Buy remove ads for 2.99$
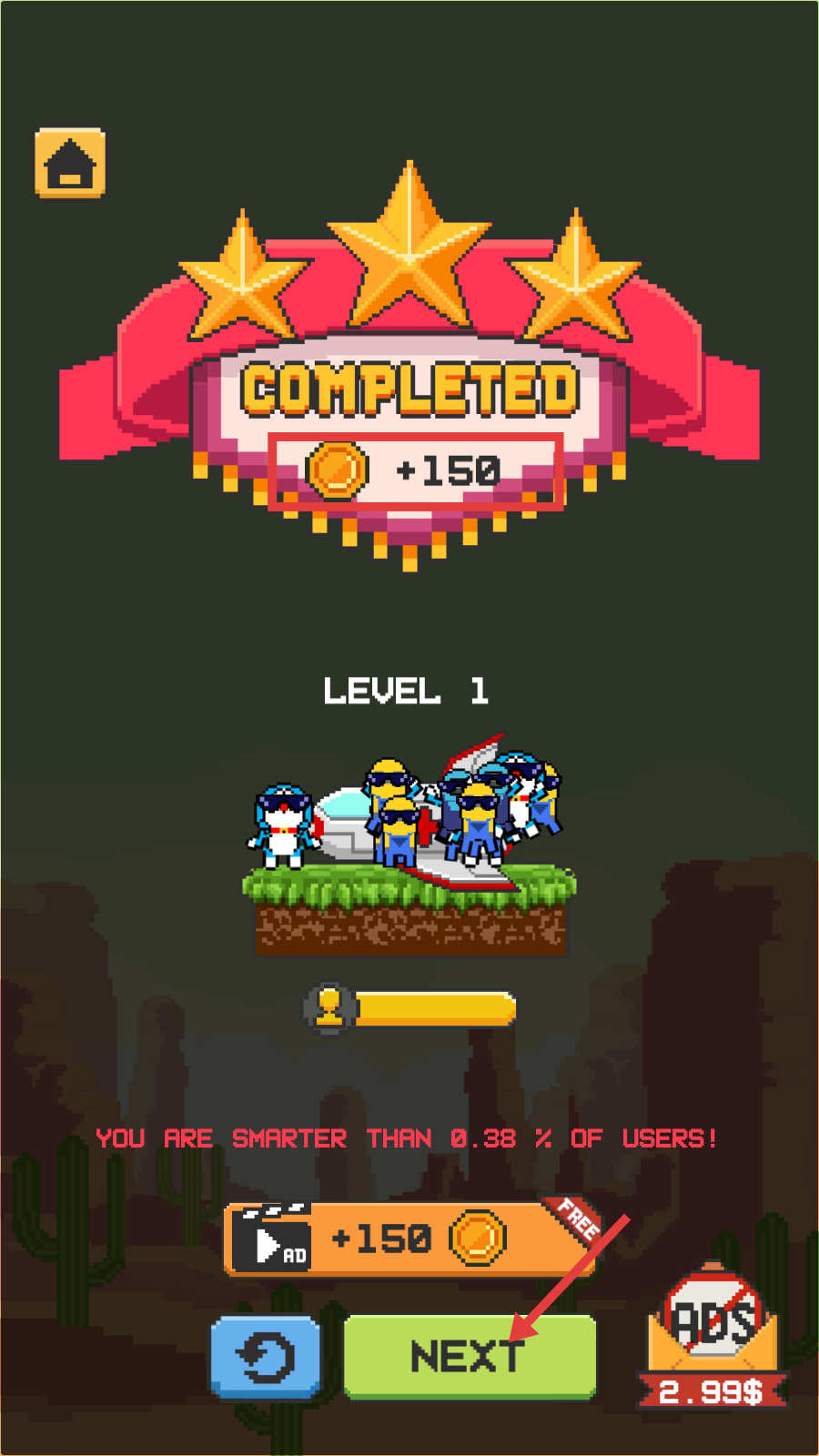Image resolution: width=819 pixels, height=1456 pixels. [x=713, y=1338]
